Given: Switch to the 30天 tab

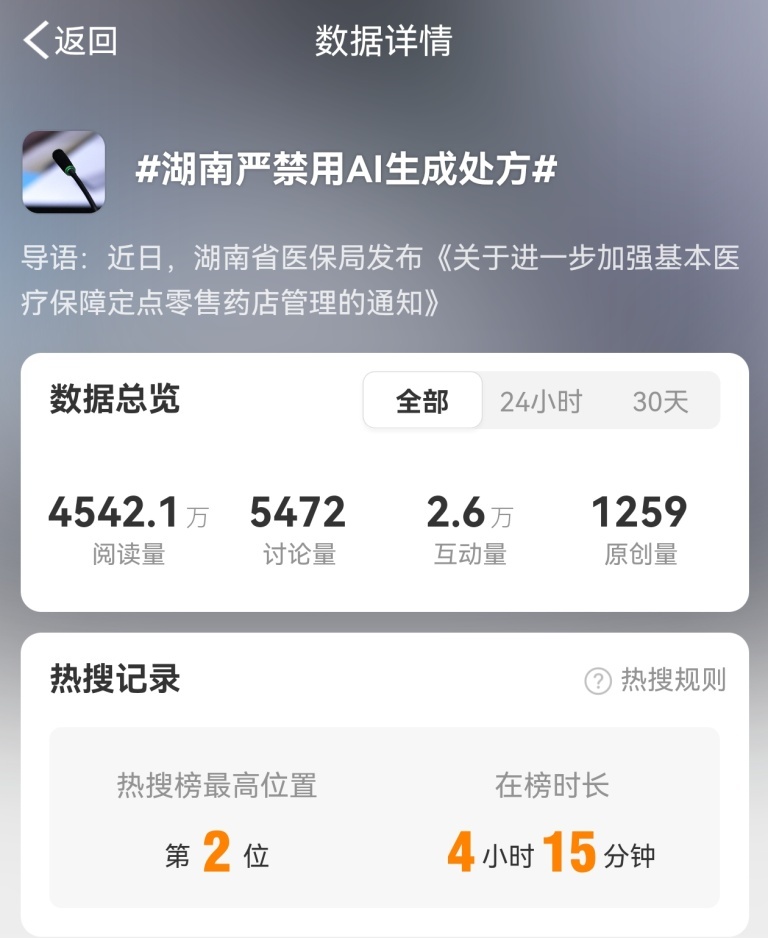Looking at the screenshot, I should tap(660, 401).
